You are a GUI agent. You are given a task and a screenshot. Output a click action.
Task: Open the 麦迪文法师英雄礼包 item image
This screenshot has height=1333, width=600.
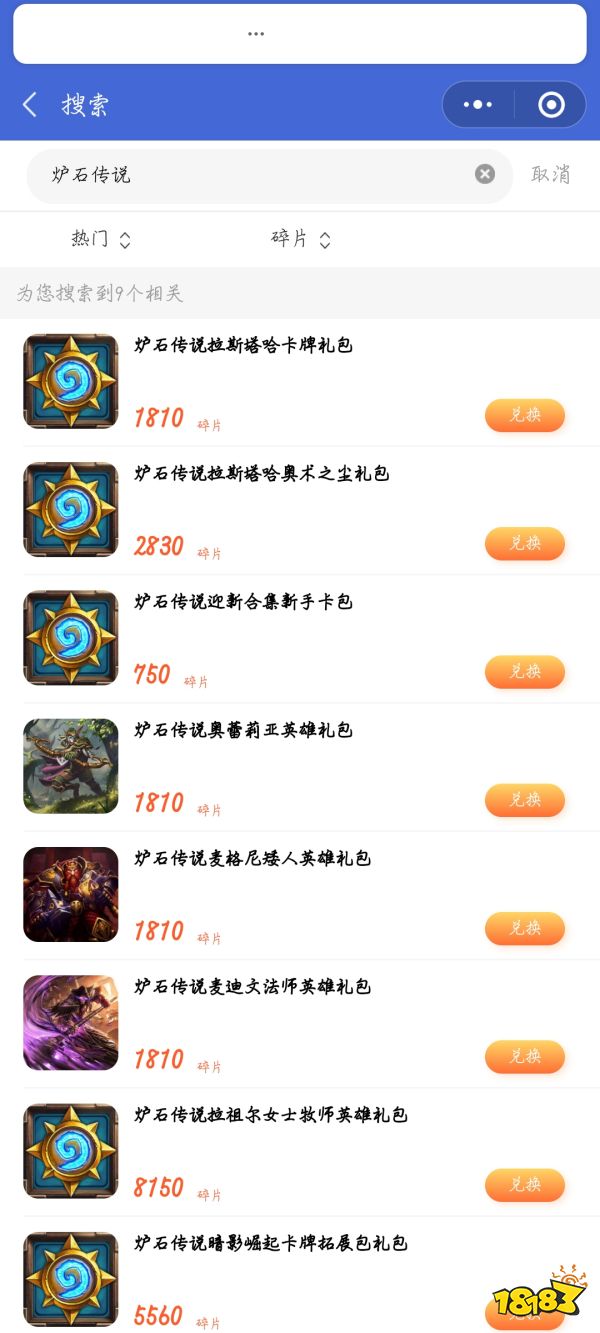[71, 1022]
